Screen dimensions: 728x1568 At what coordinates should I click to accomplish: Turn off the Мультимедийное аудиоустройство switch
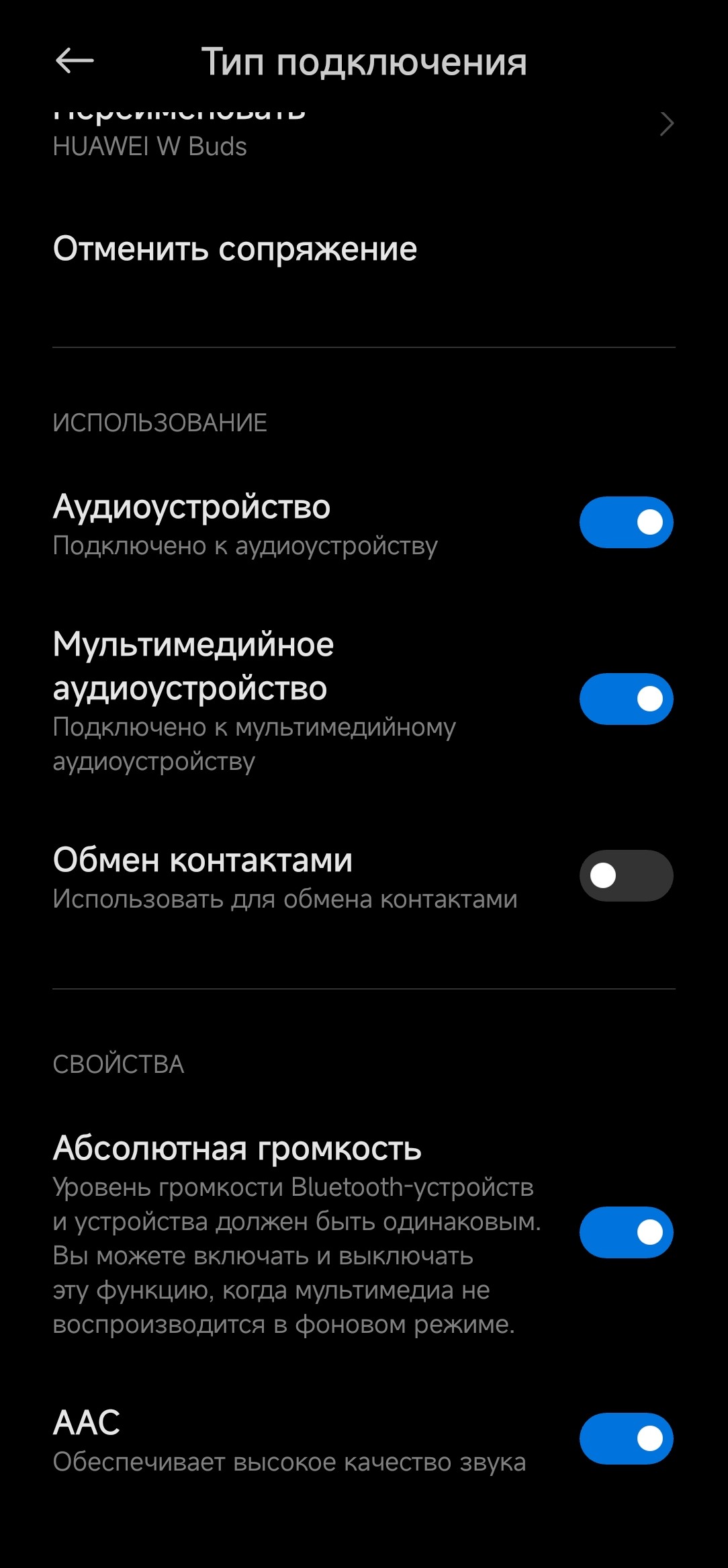[626, 699]
